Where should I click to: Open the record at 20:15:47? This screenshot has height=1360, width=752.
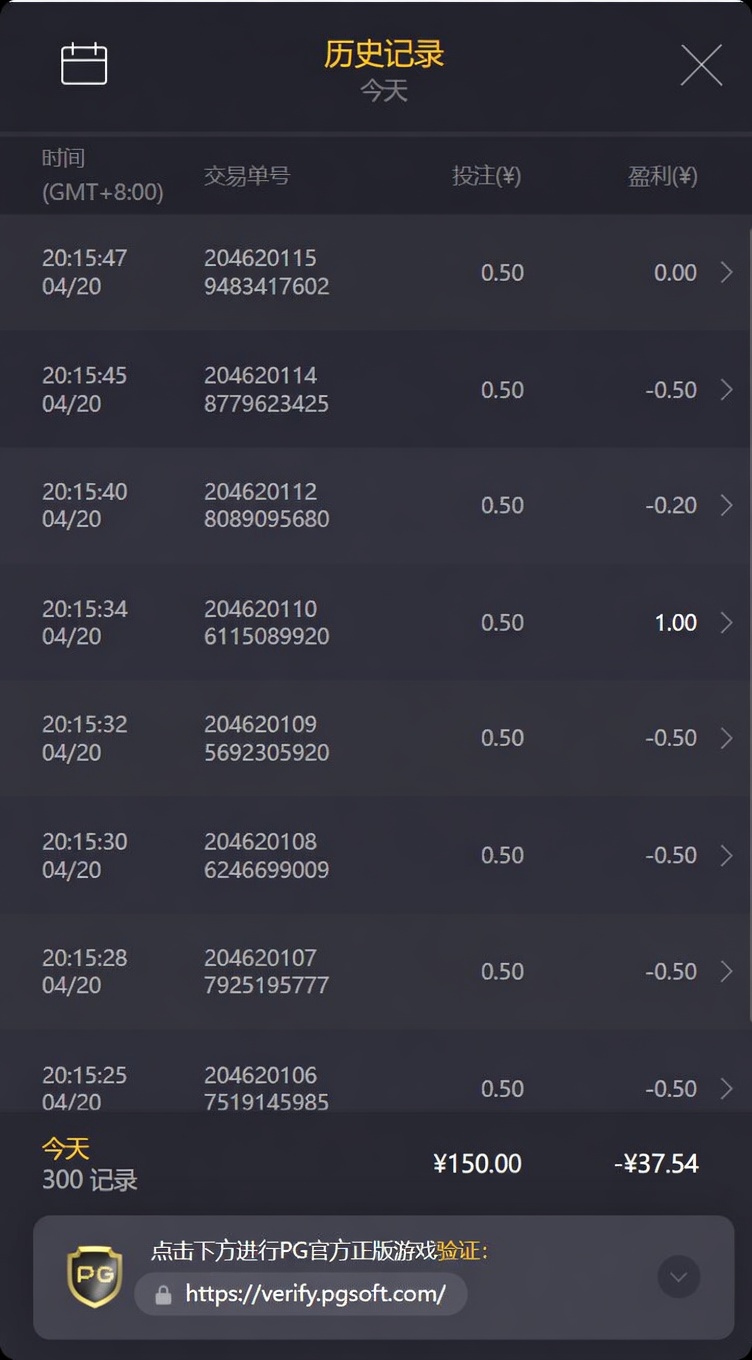[x=376, y=272]
